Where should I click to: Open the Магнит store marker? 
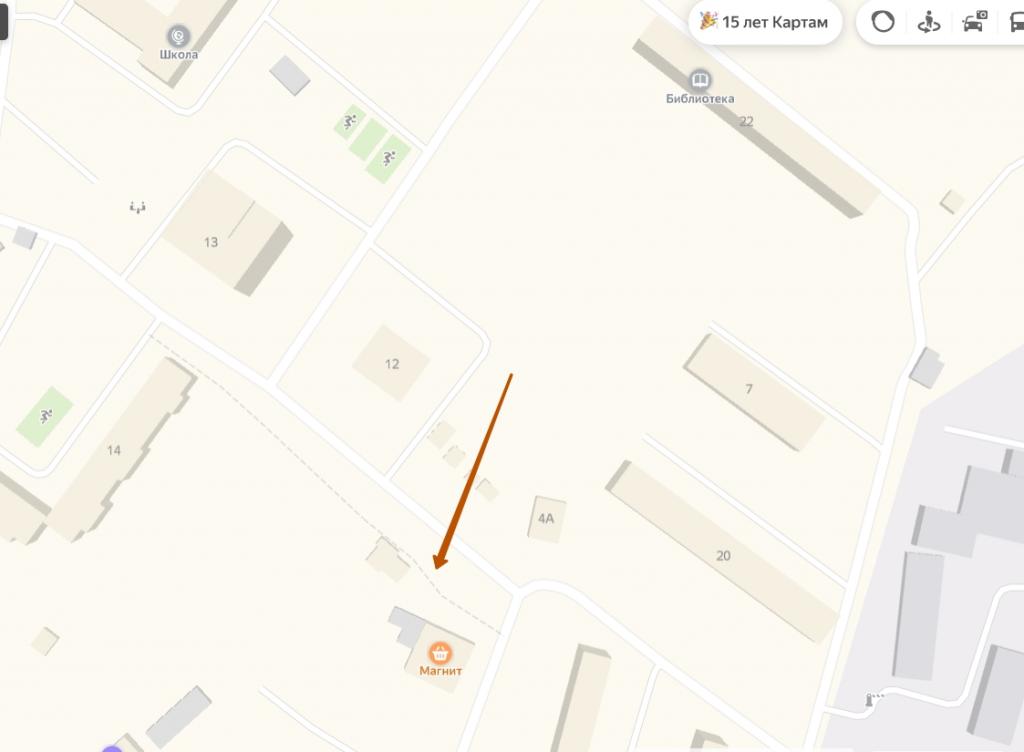440,655
